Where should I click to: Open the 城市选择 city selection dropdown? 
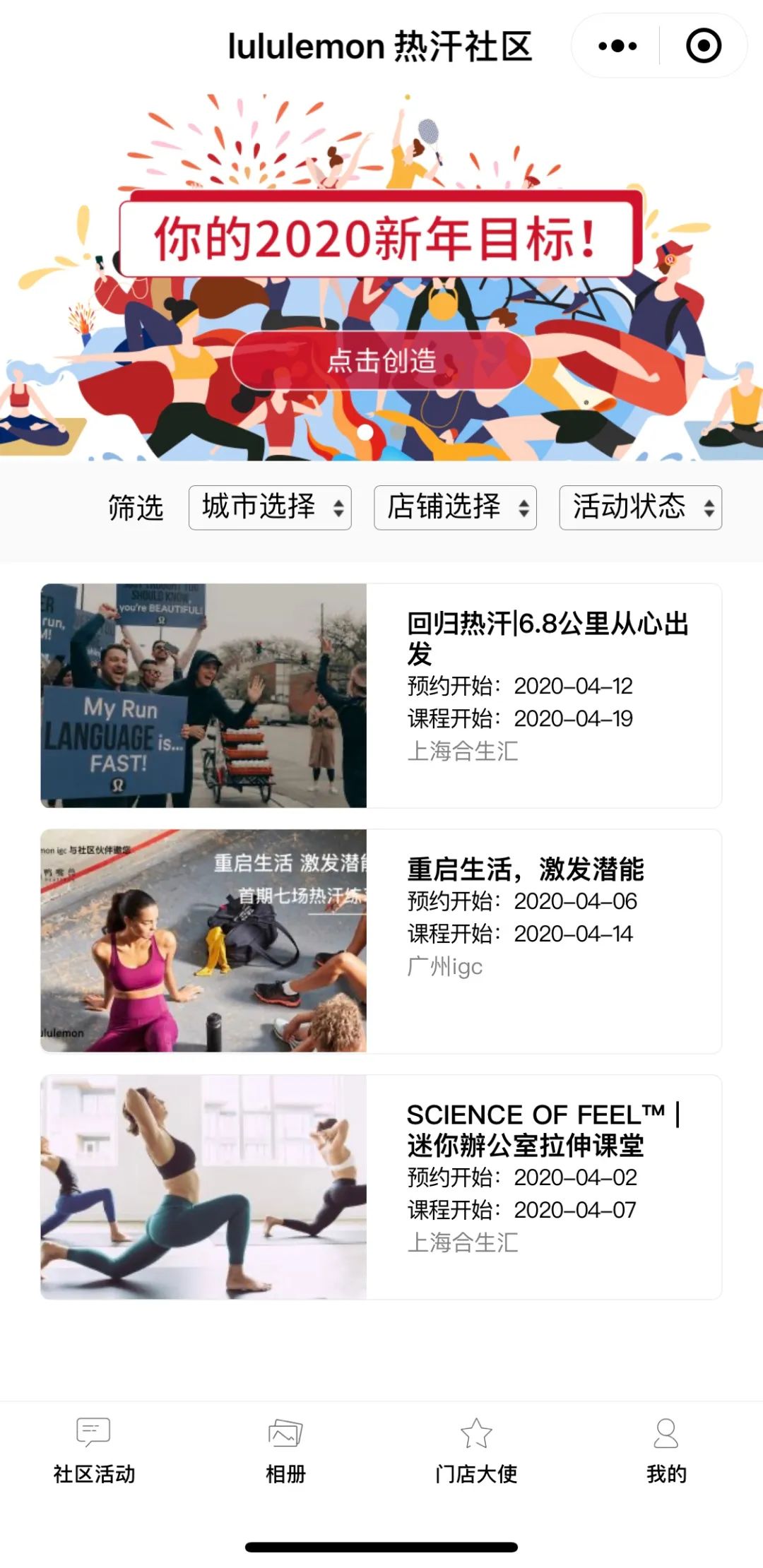(271, 506)
